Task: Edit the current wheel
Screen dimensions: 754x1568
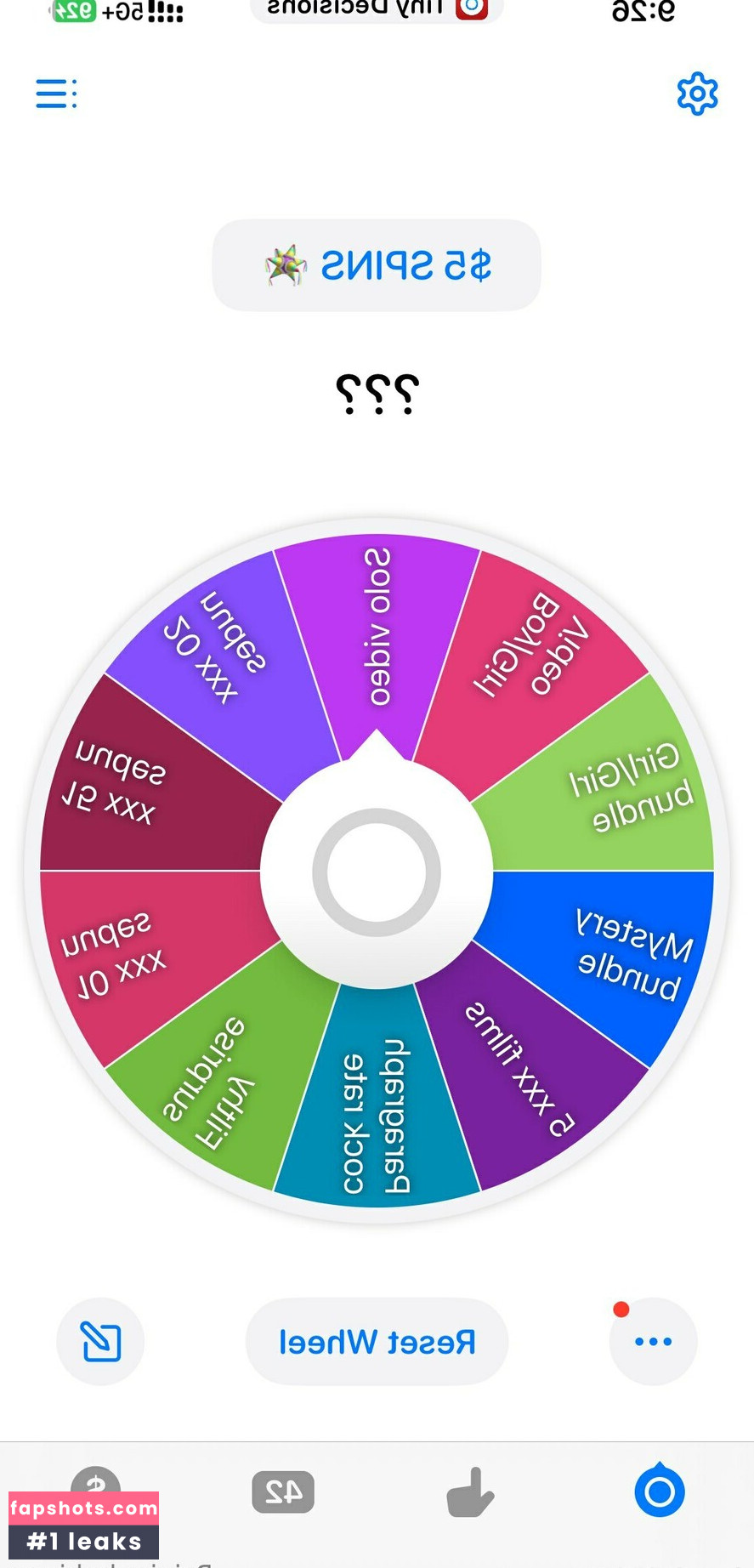Action: coord(100,1342)
